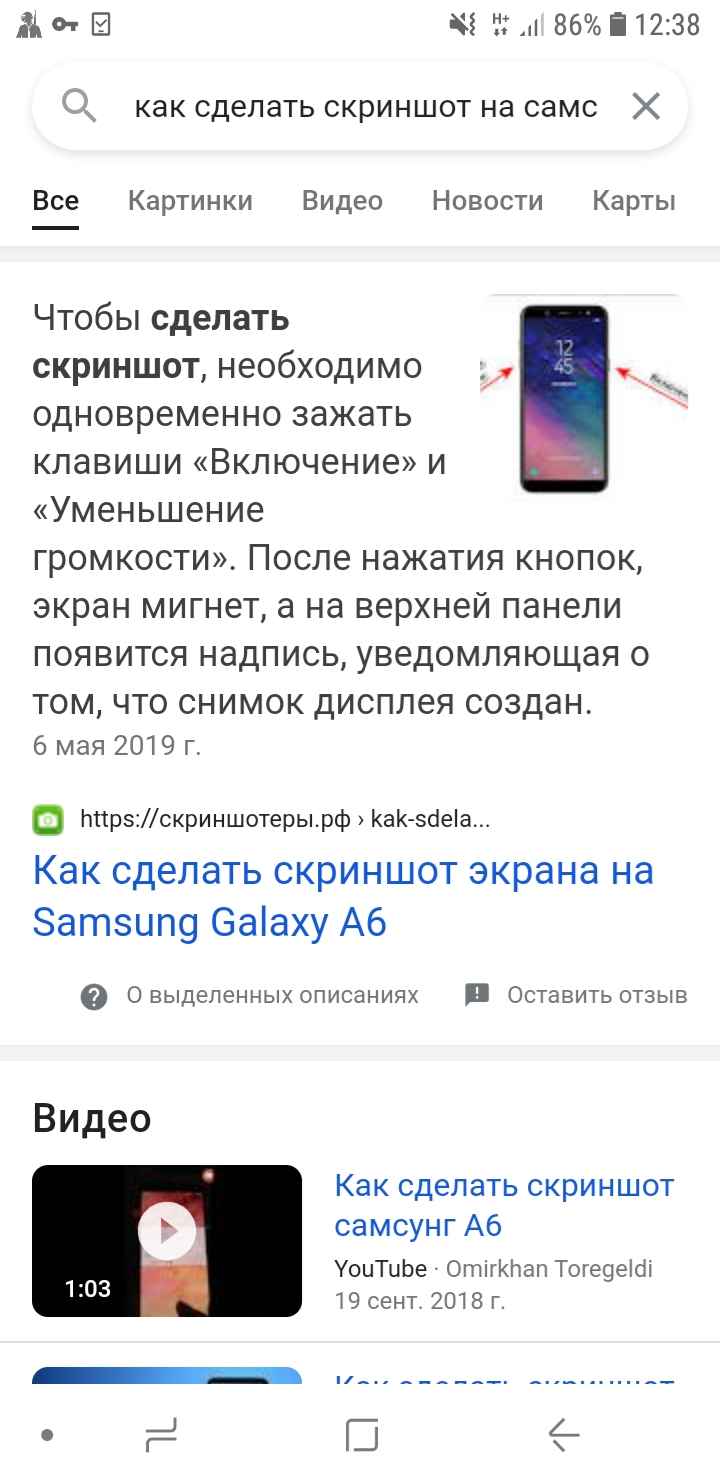The image size is (720, 1480).
Task: Switch to the Видео tab
Action: [x=342, y=200]
